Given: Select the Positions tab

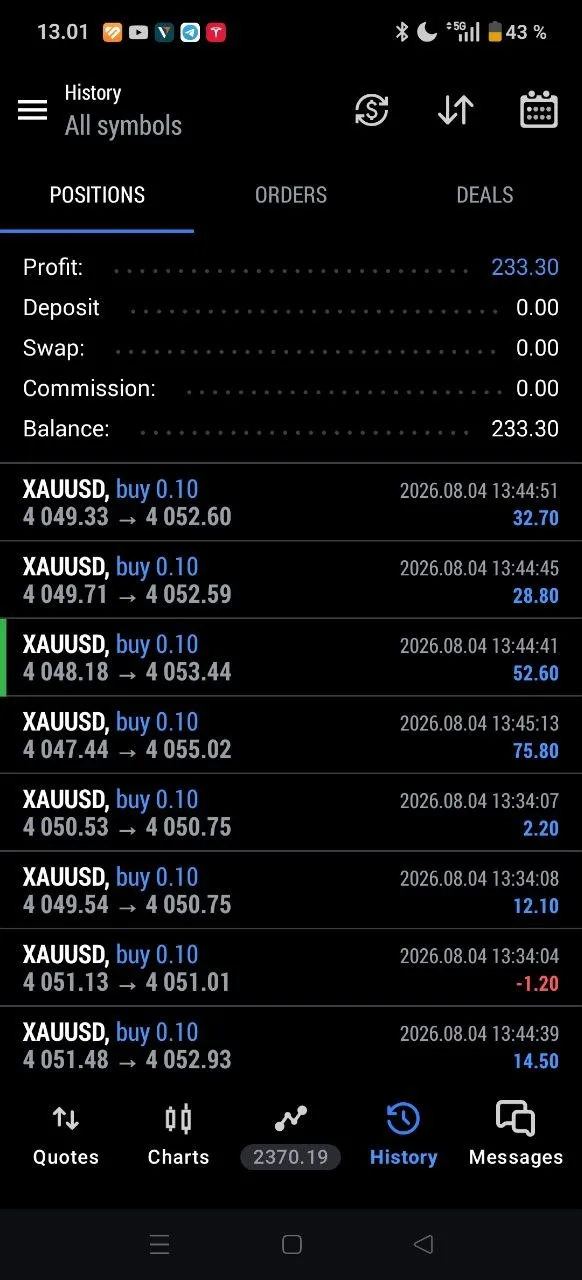Looking at the screenshot, I should [x=97, y=195].
